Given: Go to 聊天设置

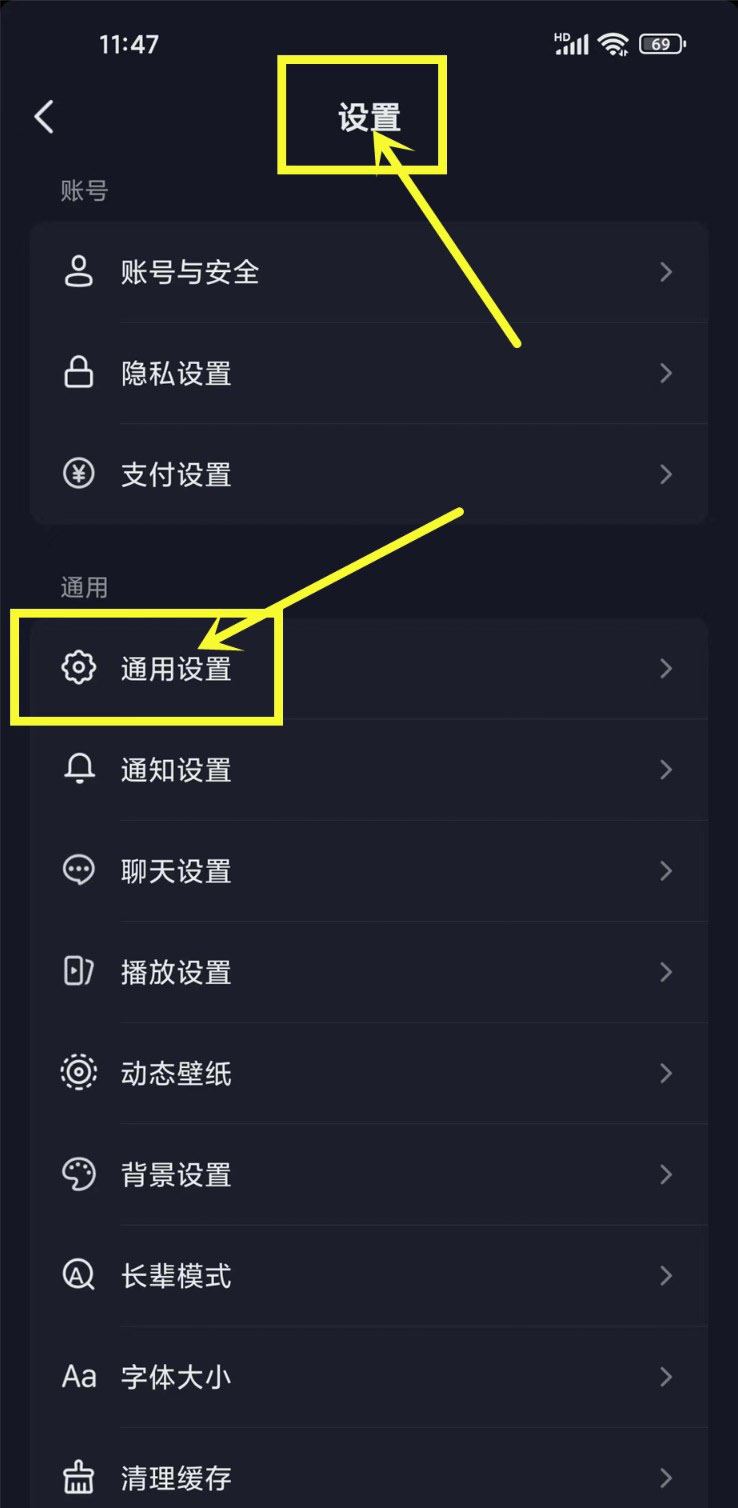Looking at the screenshot, I should click(369, 871).
